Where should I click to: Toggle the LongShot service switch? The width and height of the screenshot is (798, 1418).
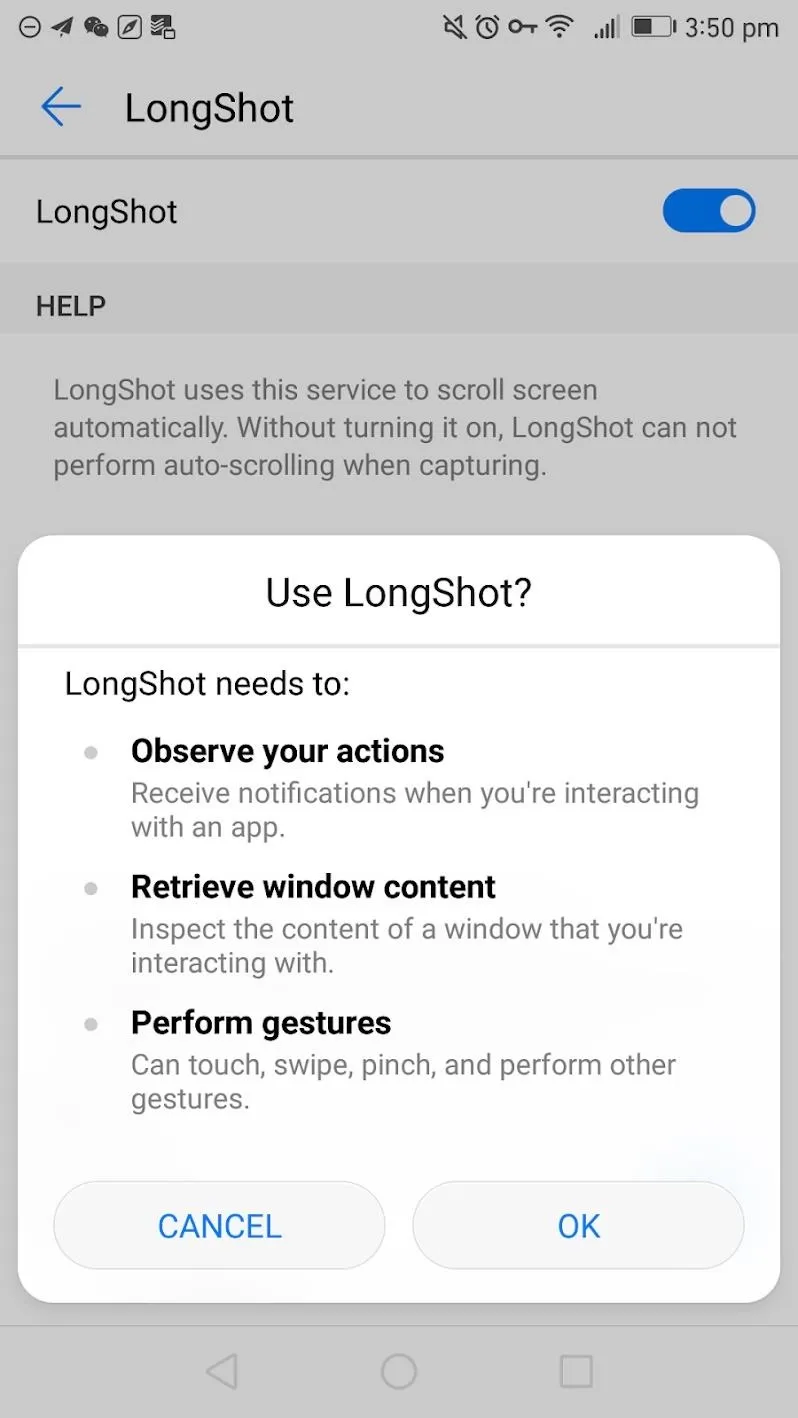[x=708, y=211]
